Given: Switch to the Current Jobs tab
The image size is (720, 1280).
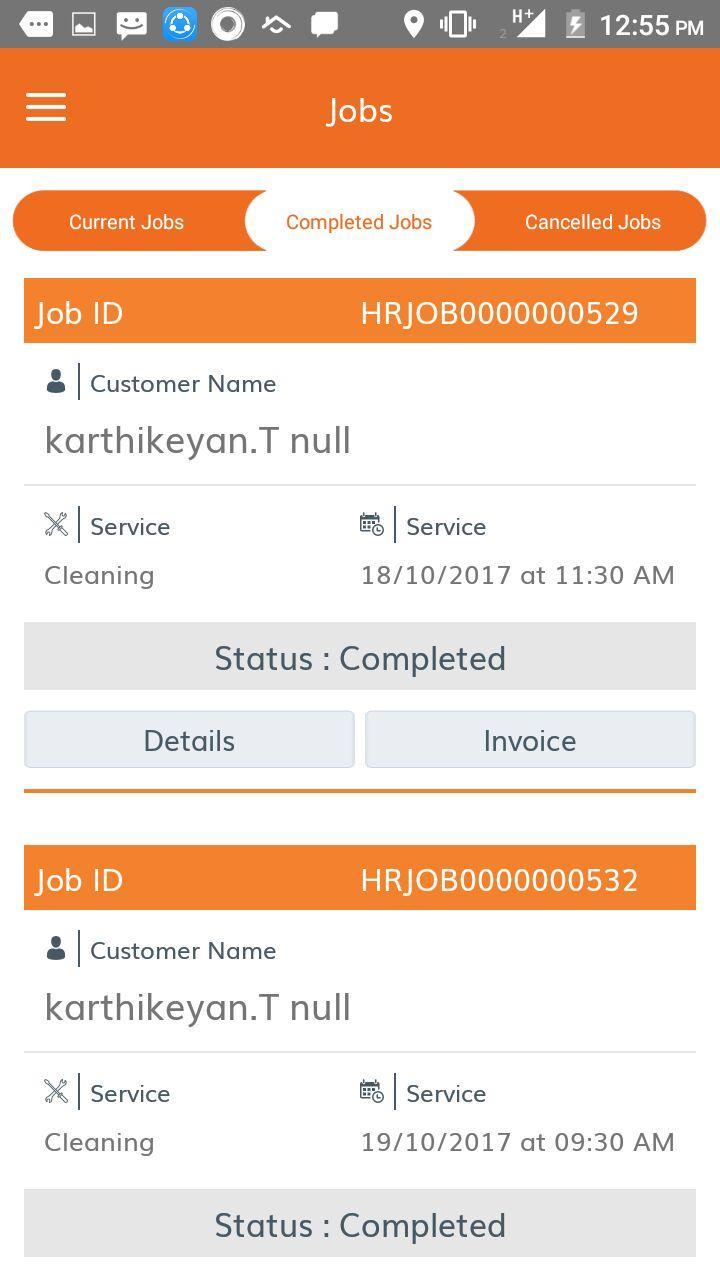Looking at the screenshot, I should pos(127,222).
